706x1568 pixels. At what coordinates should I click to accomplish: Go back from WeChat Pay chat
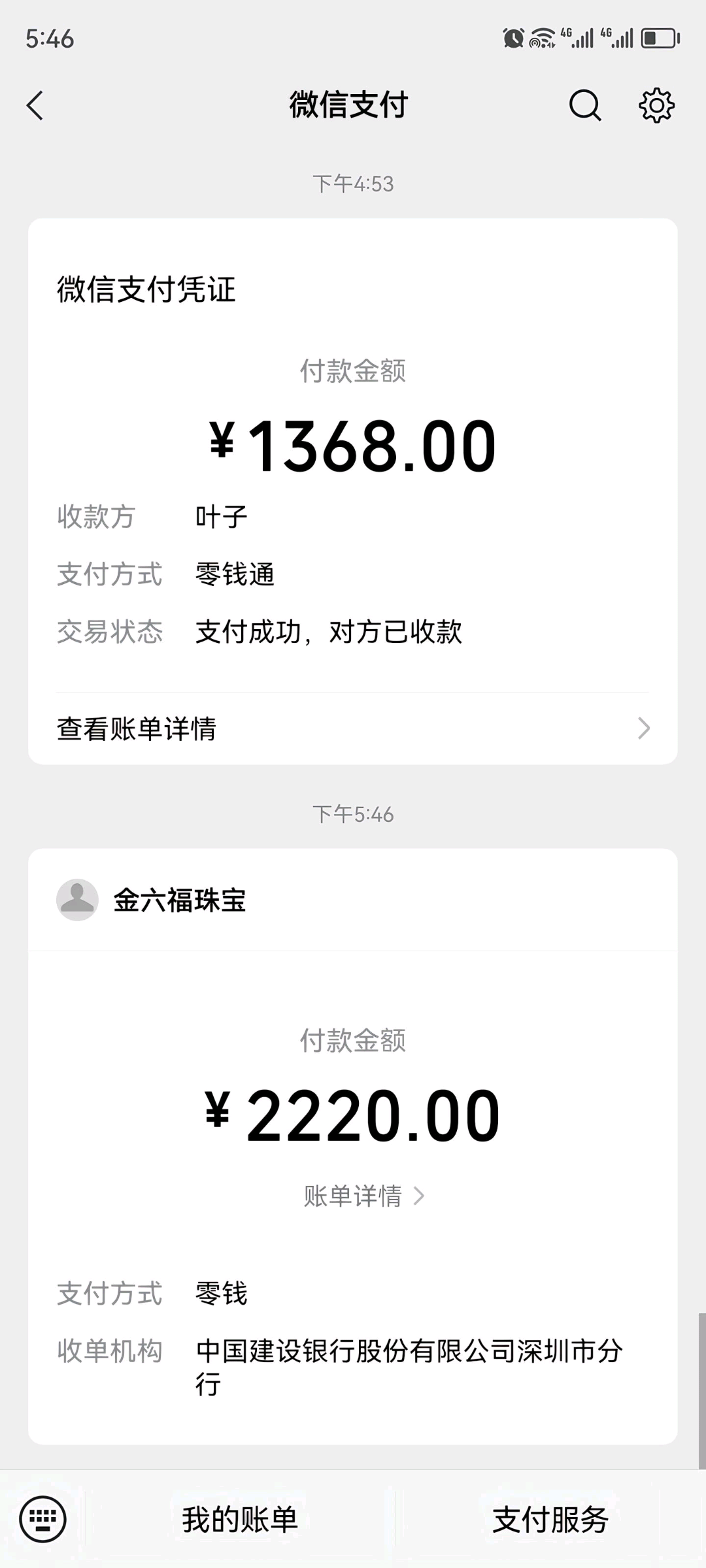[35, 105]
